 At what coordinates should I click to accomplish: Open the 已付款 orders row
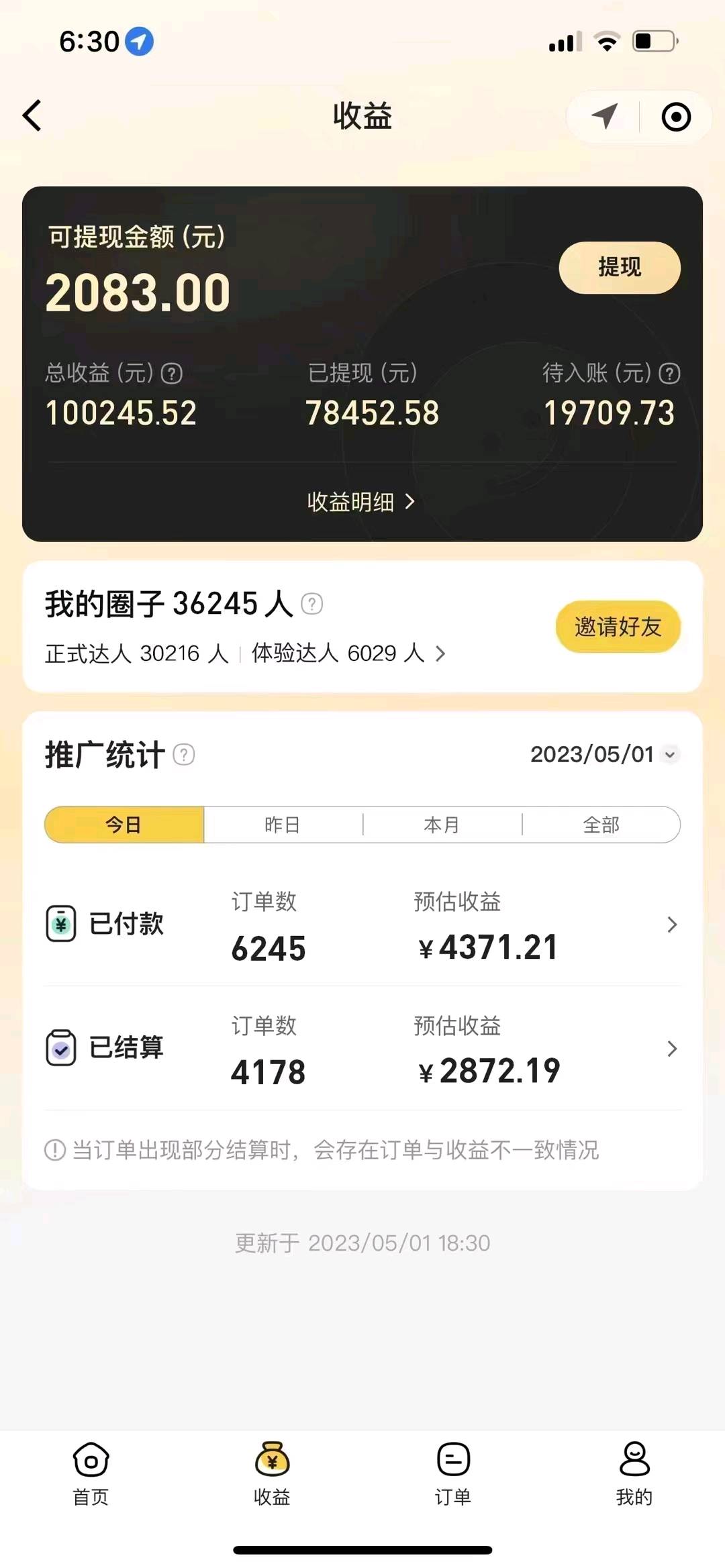(362, 925)
